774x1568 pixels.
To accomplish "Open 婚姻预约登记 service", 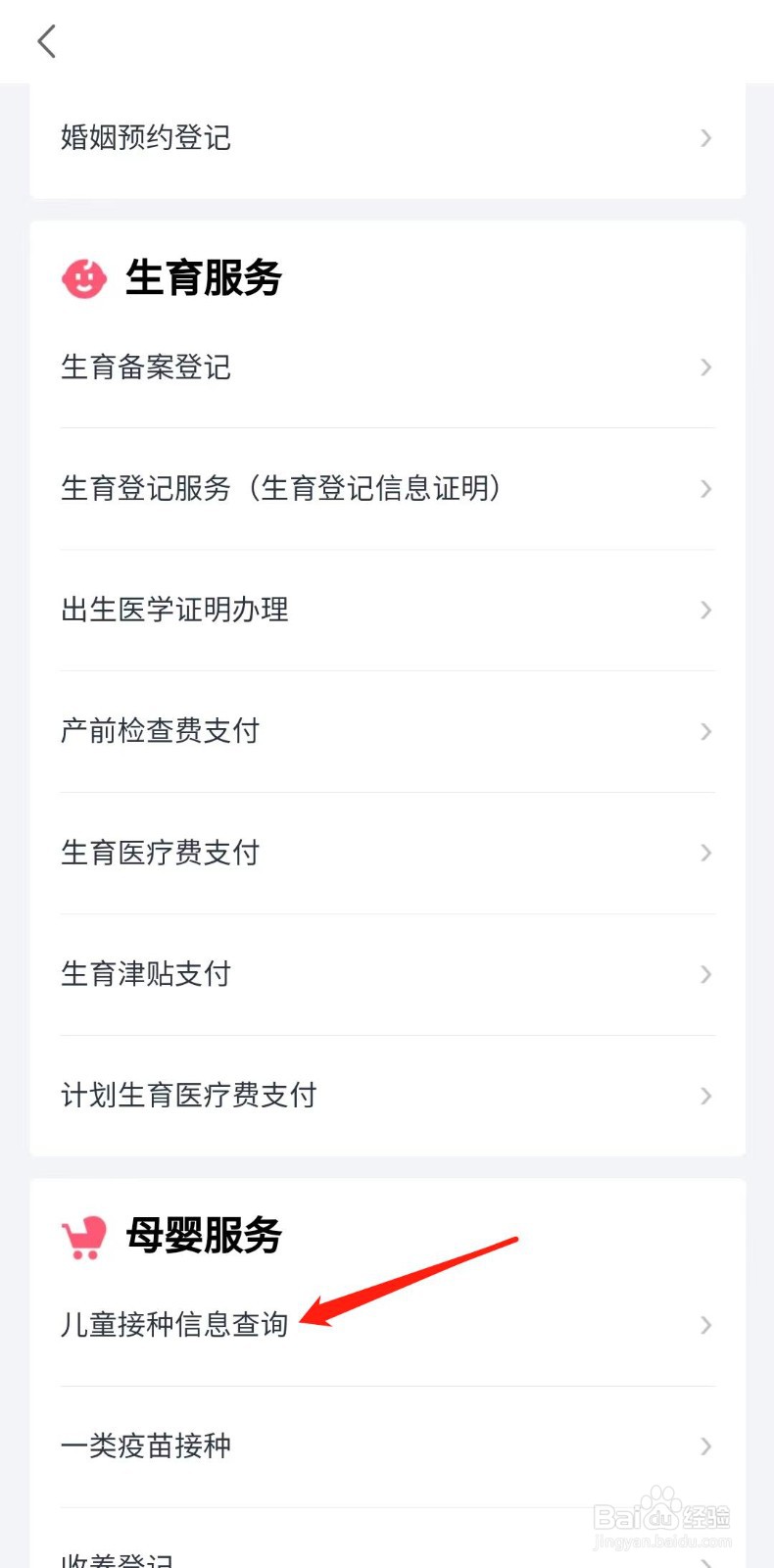I will click(144, 138).
